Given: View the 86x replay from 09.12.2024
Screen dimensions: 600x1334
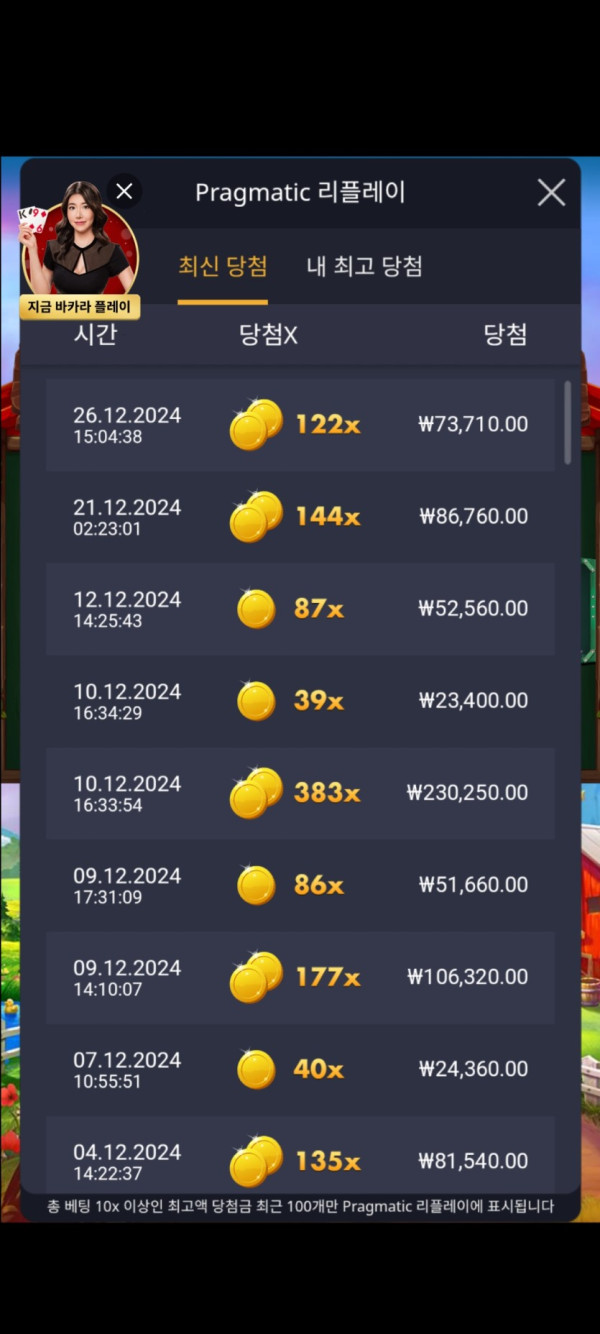Looking at the screenshot, I should (300, 884).
